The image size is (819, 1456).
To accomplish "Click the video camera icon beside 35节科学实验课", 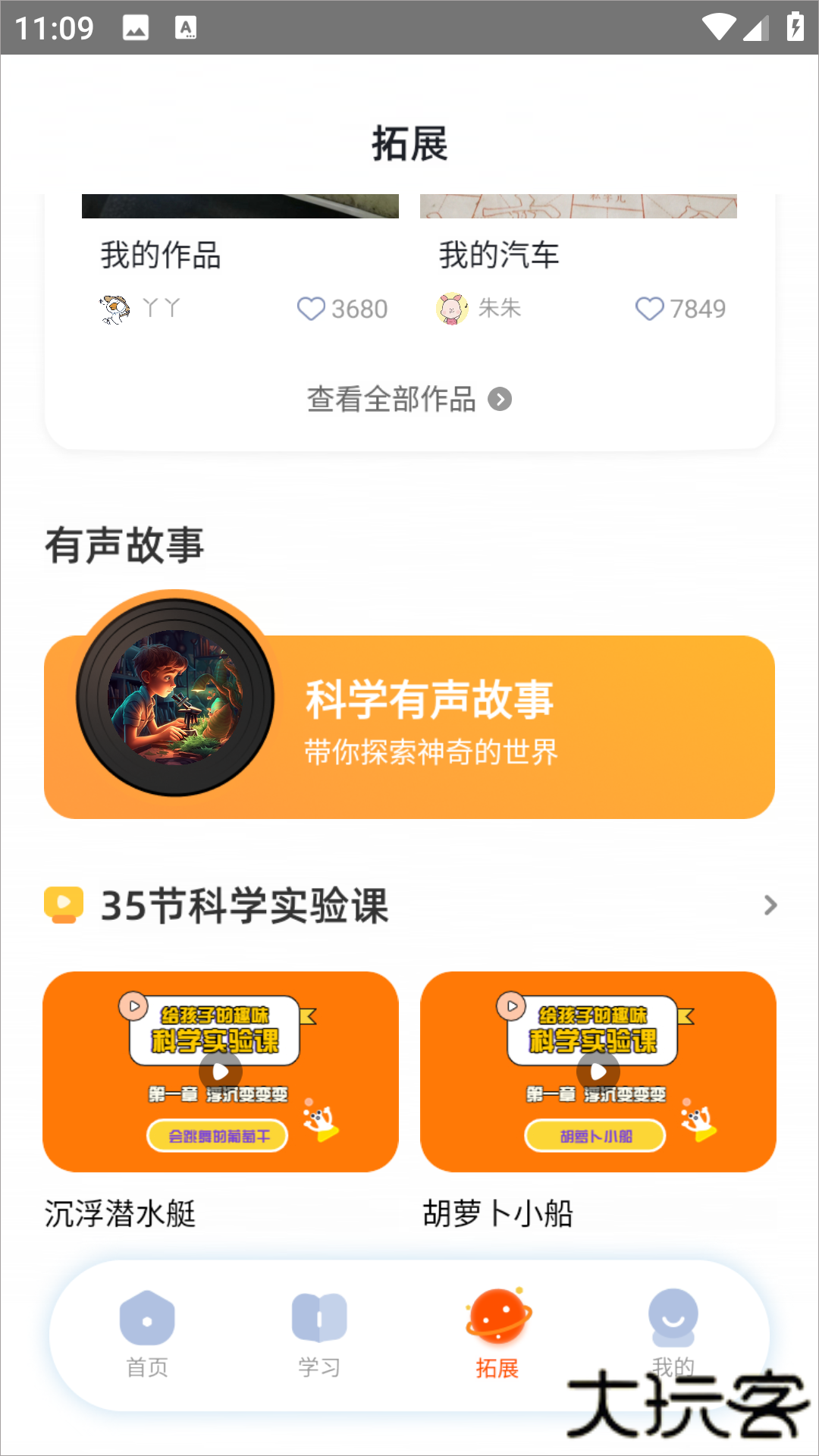I will coord(63,905).
